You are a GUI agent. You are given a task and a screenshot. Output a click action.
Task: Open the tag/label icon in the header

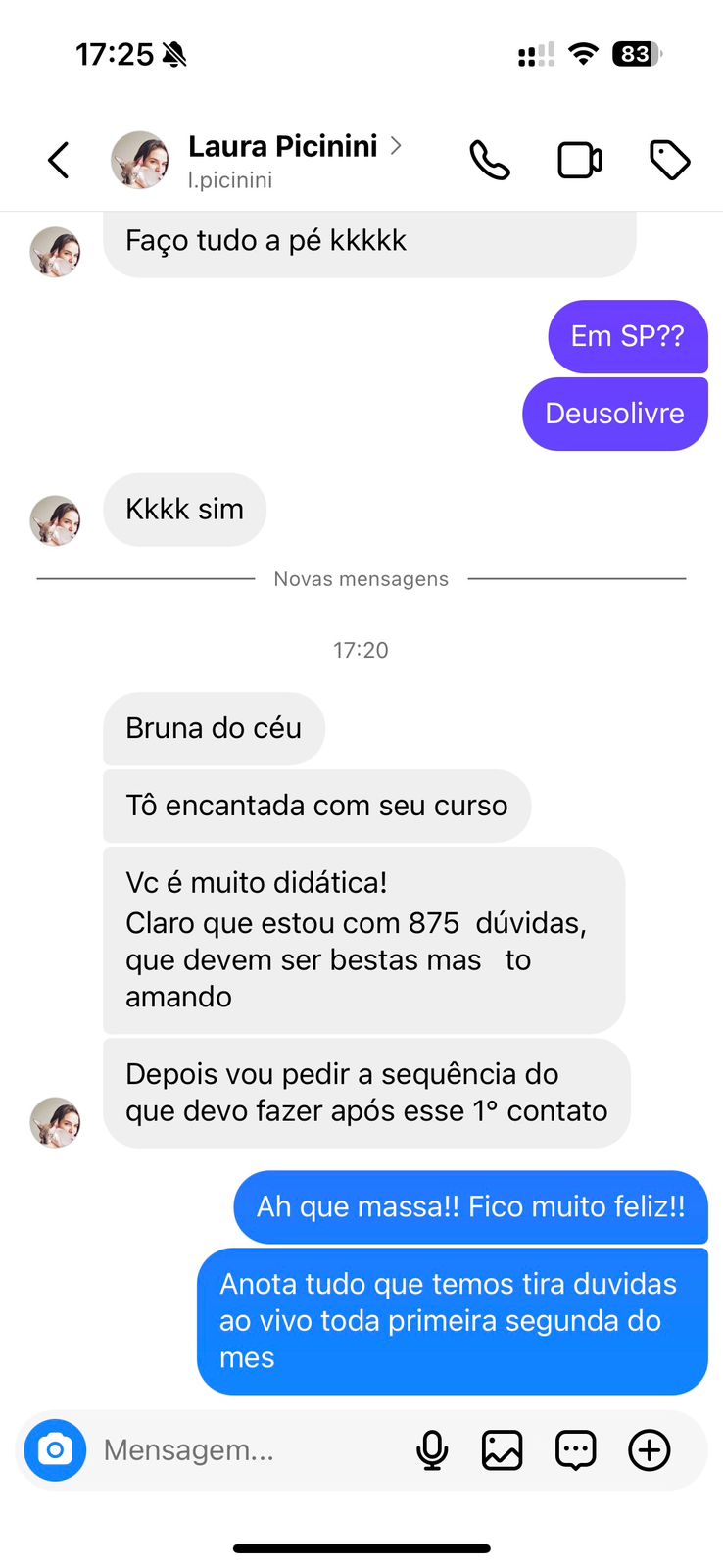tap(669, 160)
